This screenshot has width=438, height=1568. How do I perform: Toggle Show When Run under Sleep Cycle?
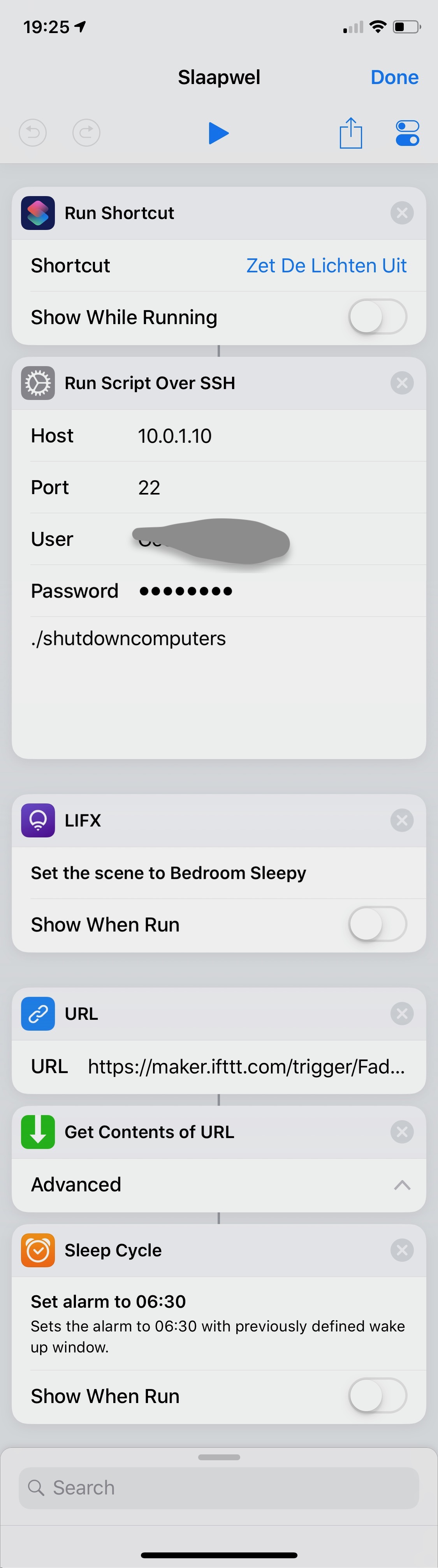click(377, 1395)
